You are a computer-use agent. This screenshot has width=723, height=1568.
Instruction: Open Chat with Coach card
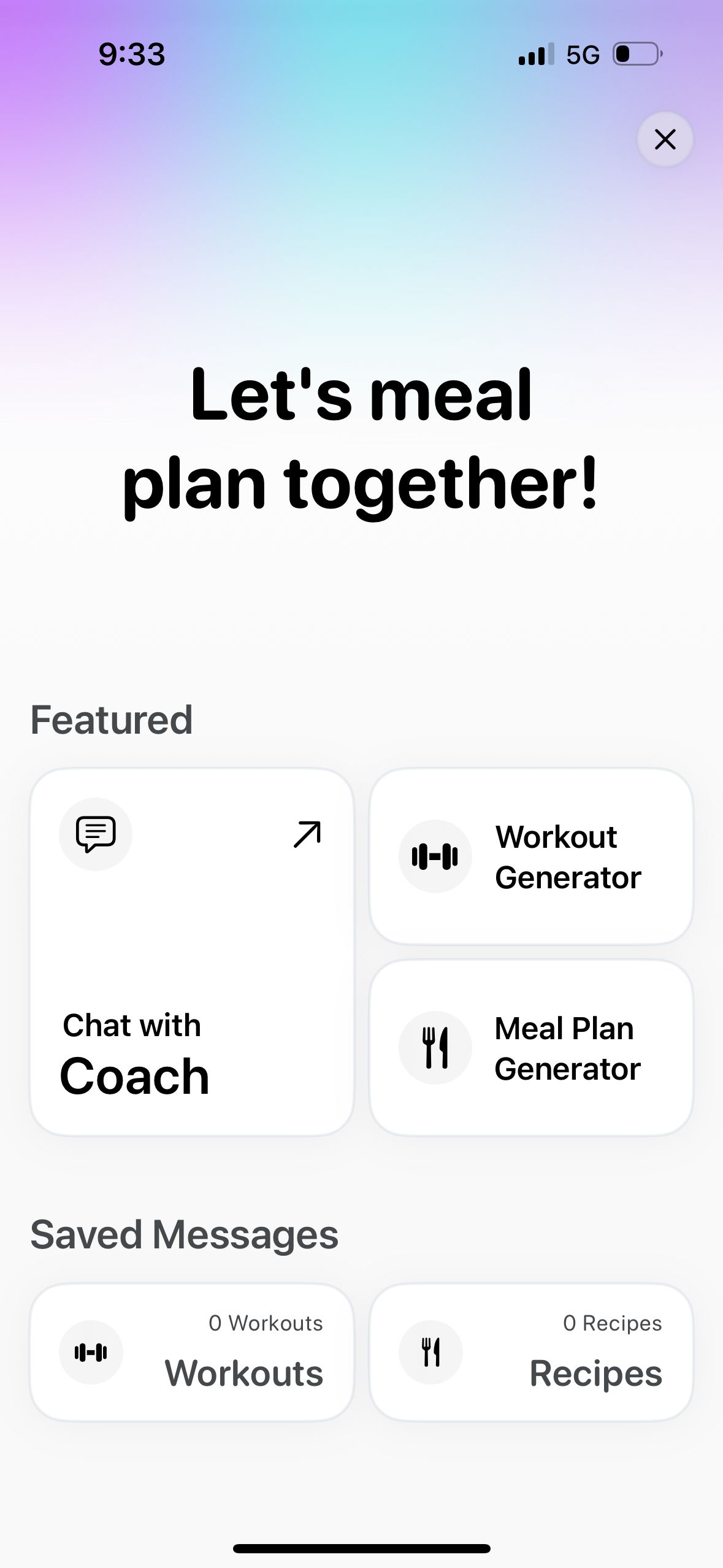point(192,951)
